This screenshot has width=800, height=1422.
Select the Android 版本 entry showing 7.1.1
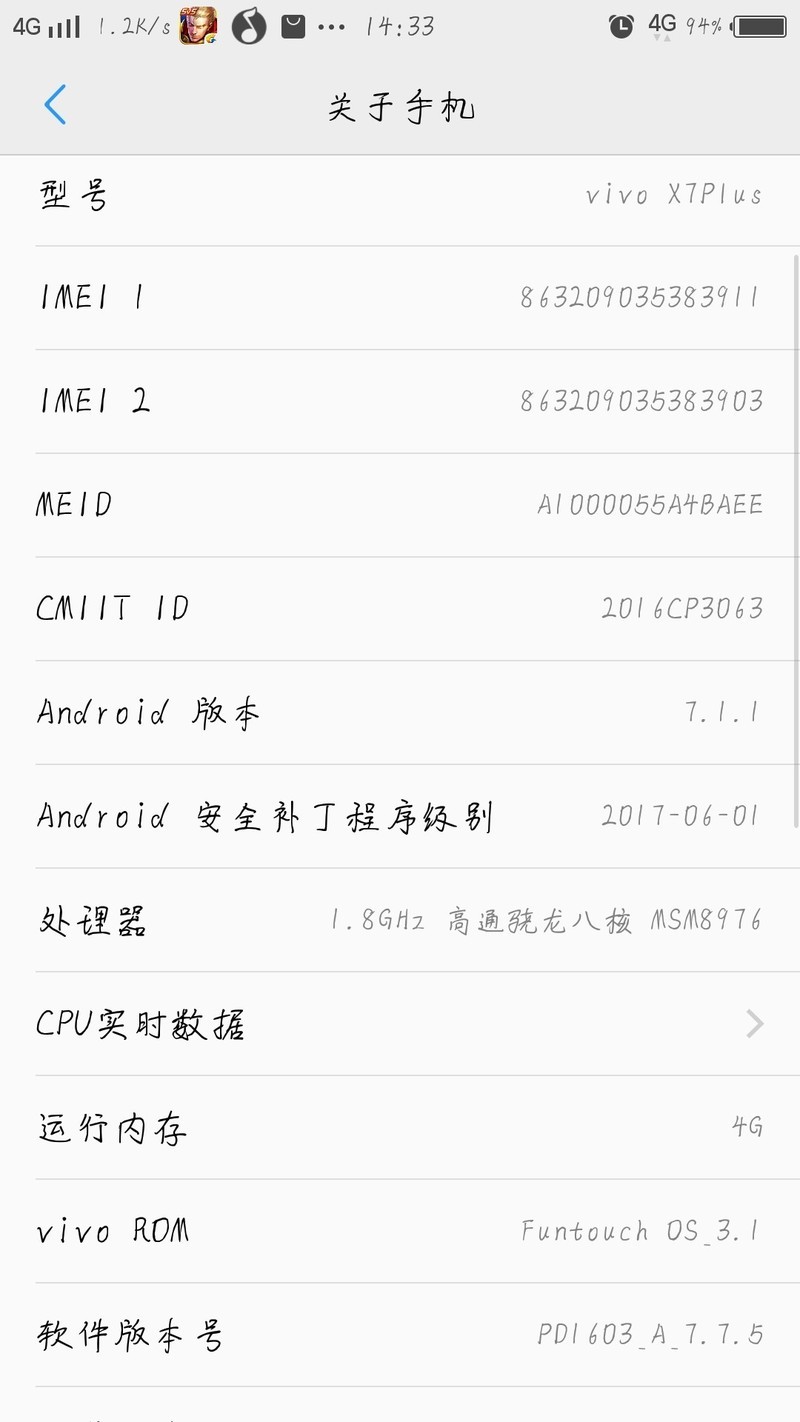(x=400, y=712)
